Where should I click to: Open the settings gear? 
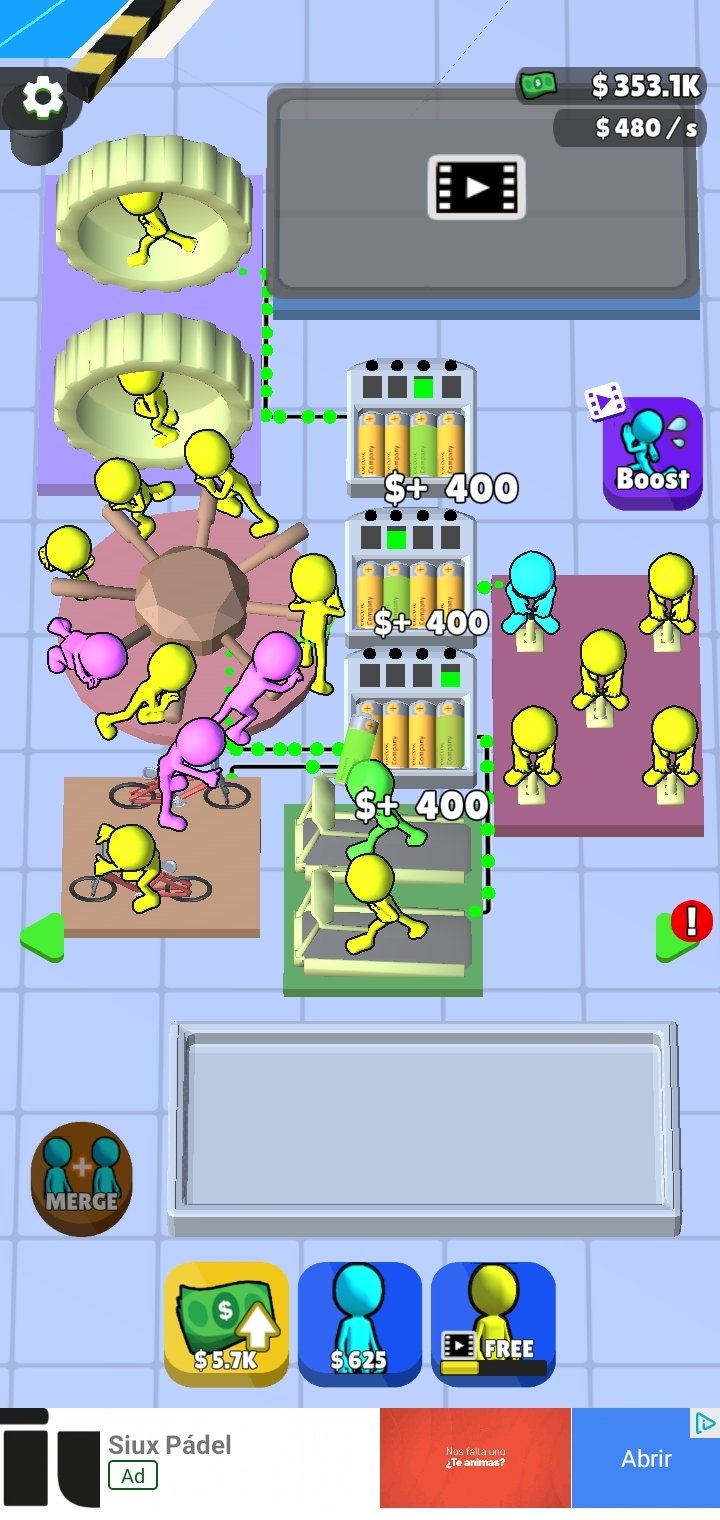click(42, 98)
